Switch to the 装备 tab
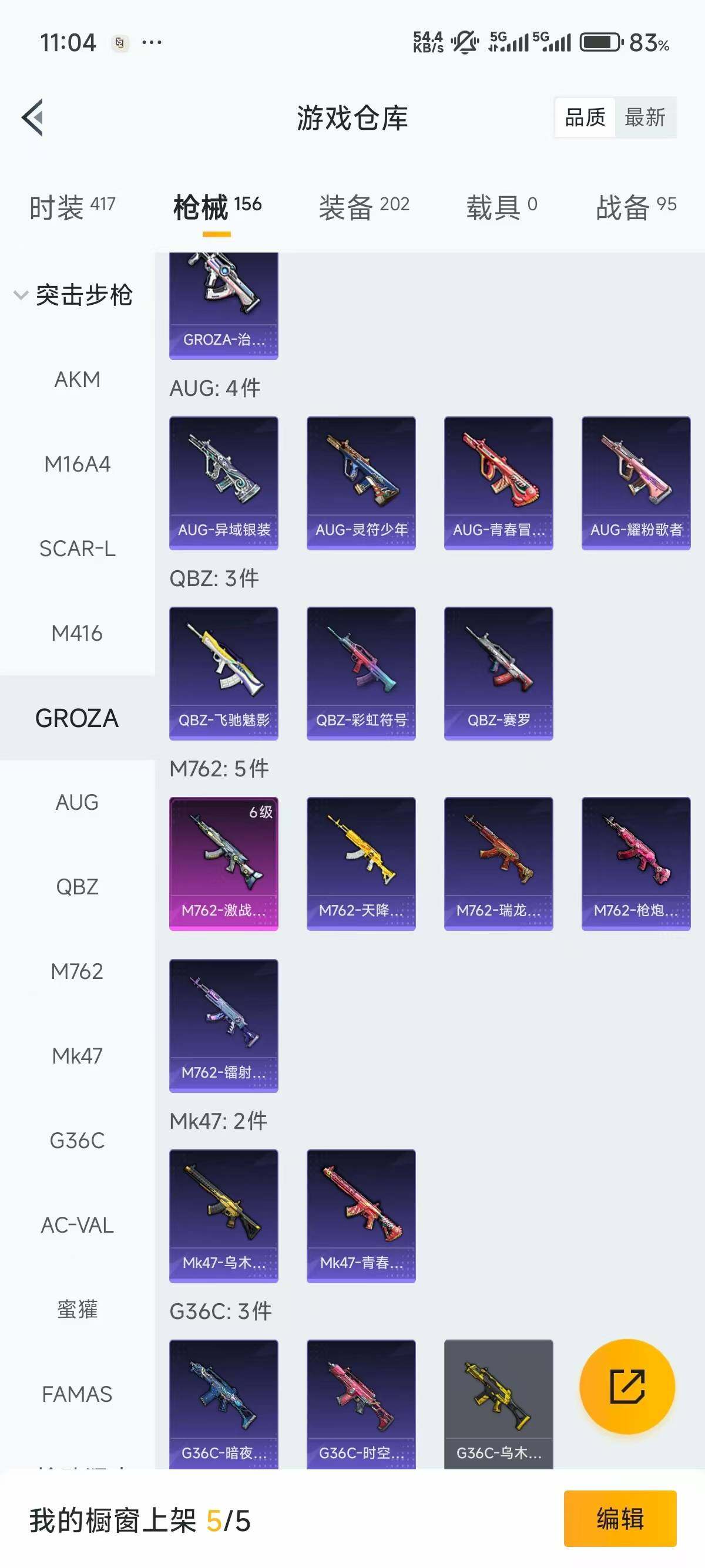 tap(364, 207)
